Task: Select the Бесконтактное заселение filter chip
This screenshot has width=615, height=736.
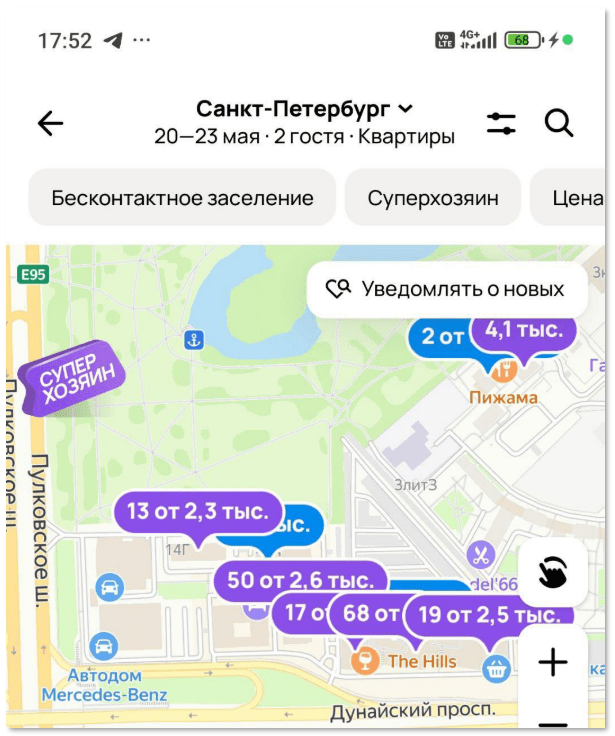Action: [x=182, y=198]
